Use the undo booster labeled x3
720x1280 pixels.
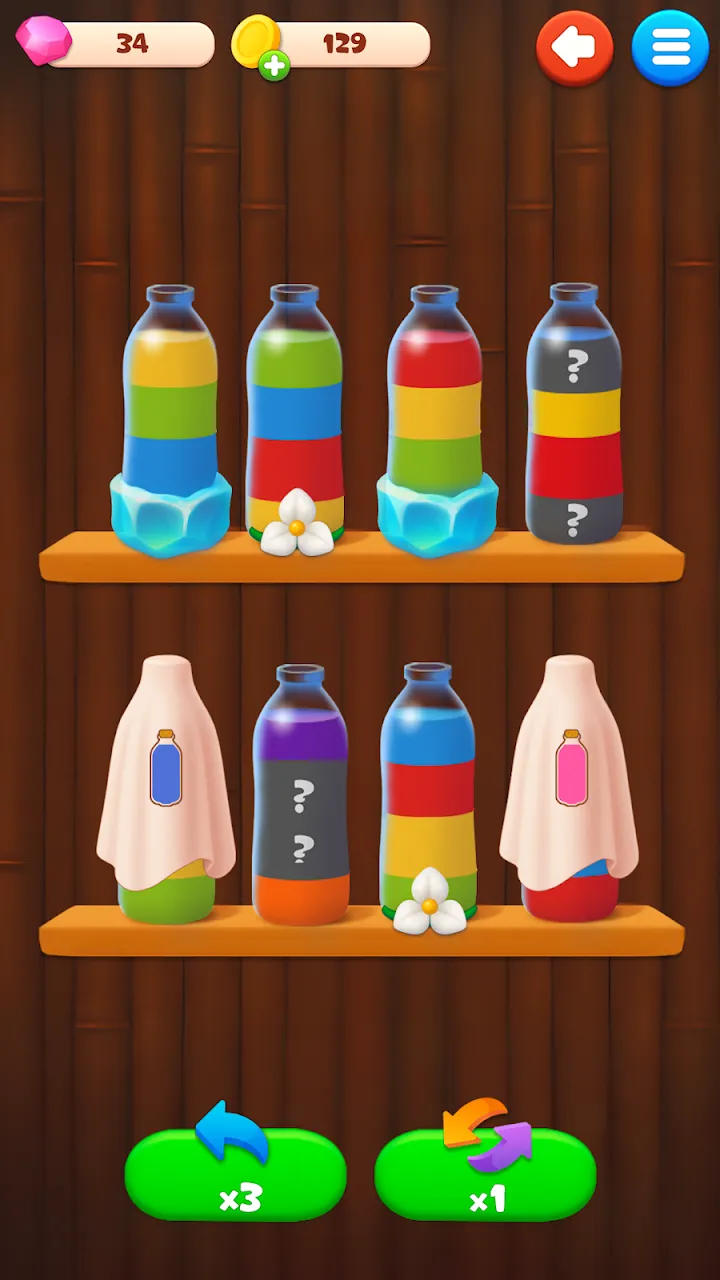pyautogui.click(x=236, y=1174)
